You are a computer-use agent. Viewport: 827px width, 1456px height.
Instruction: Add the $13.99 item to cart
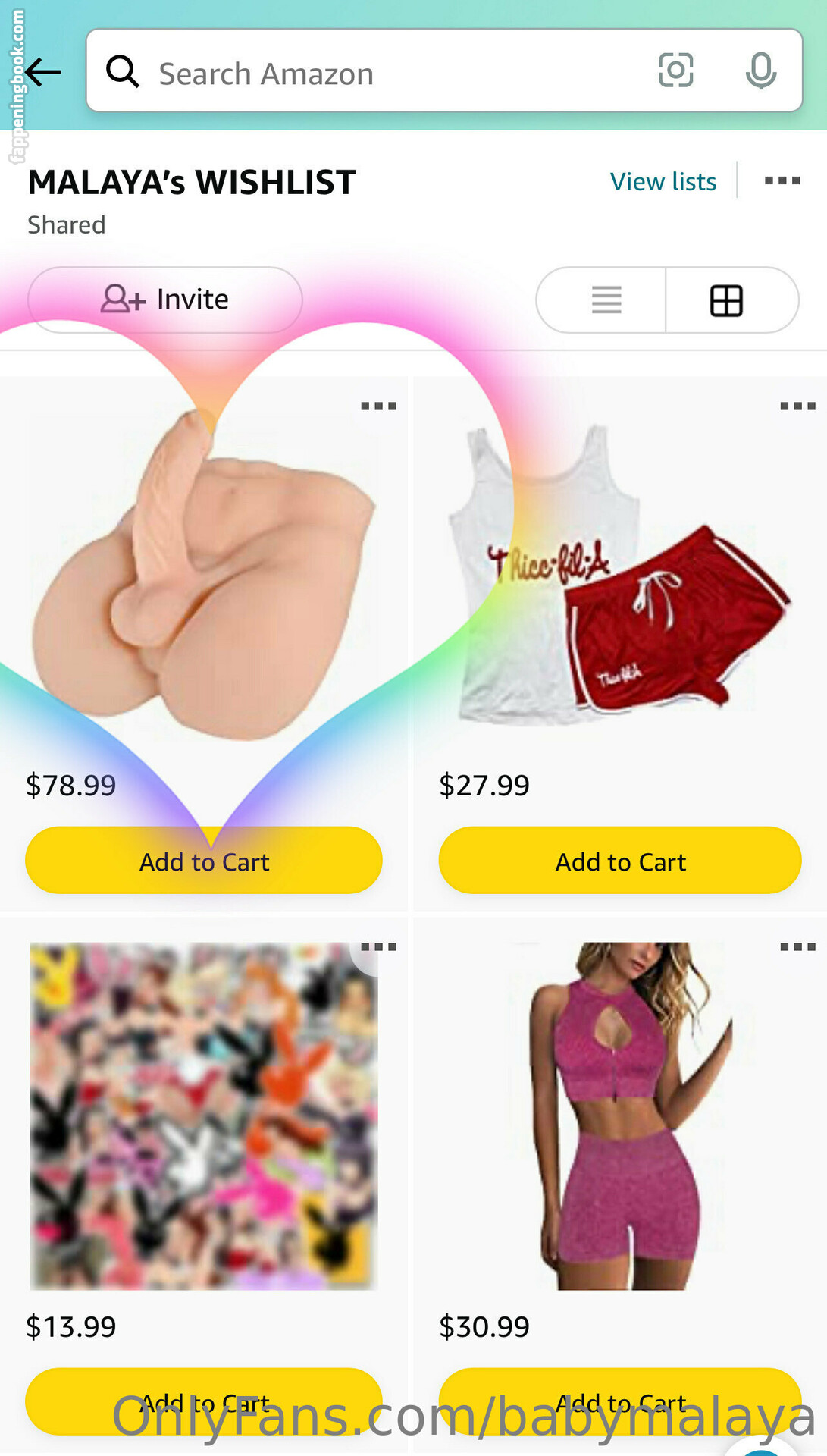[204, 1401]
